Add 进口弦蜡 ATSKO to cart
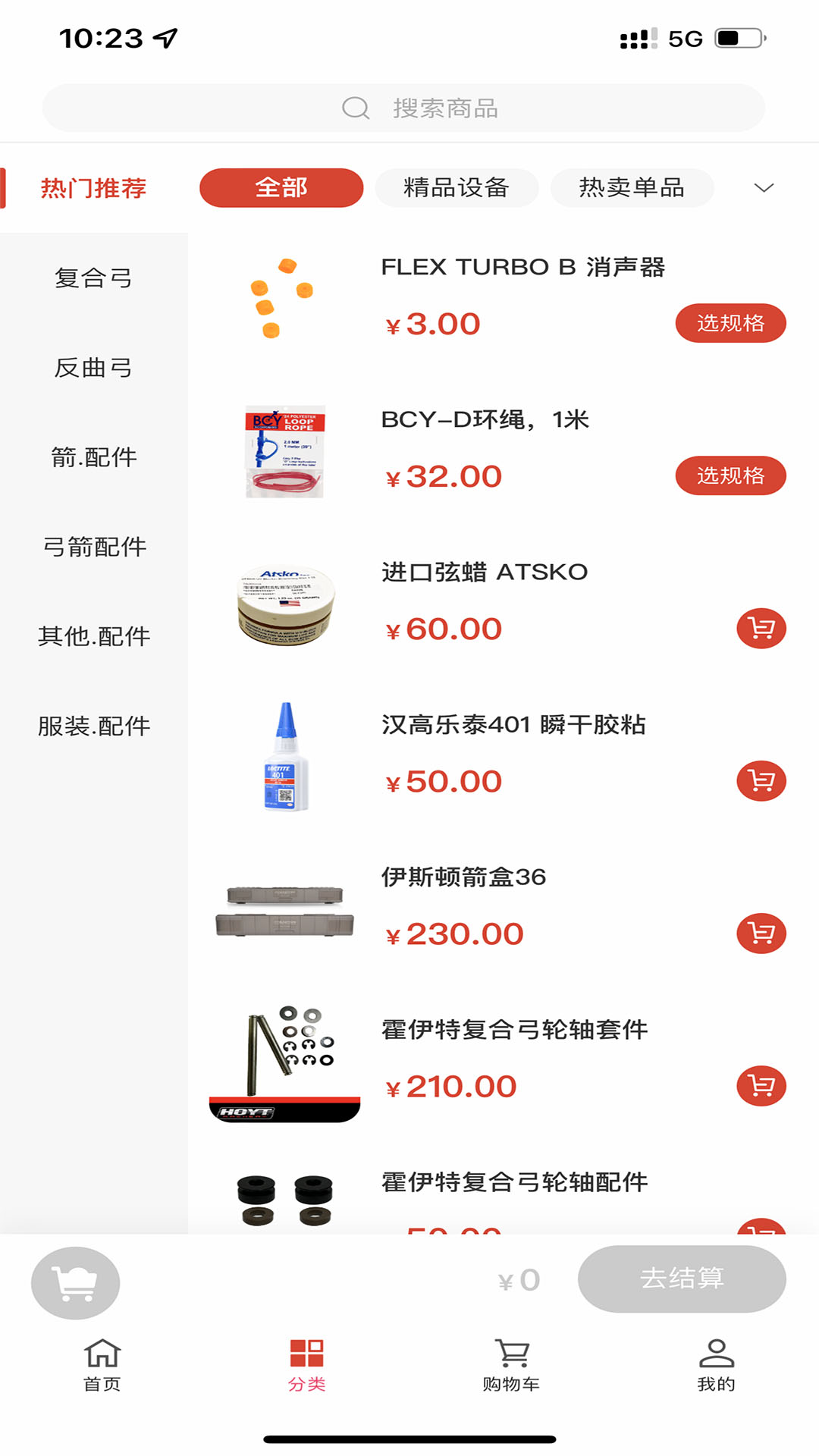Screen dimensions: 819x1456 [761, 629]
